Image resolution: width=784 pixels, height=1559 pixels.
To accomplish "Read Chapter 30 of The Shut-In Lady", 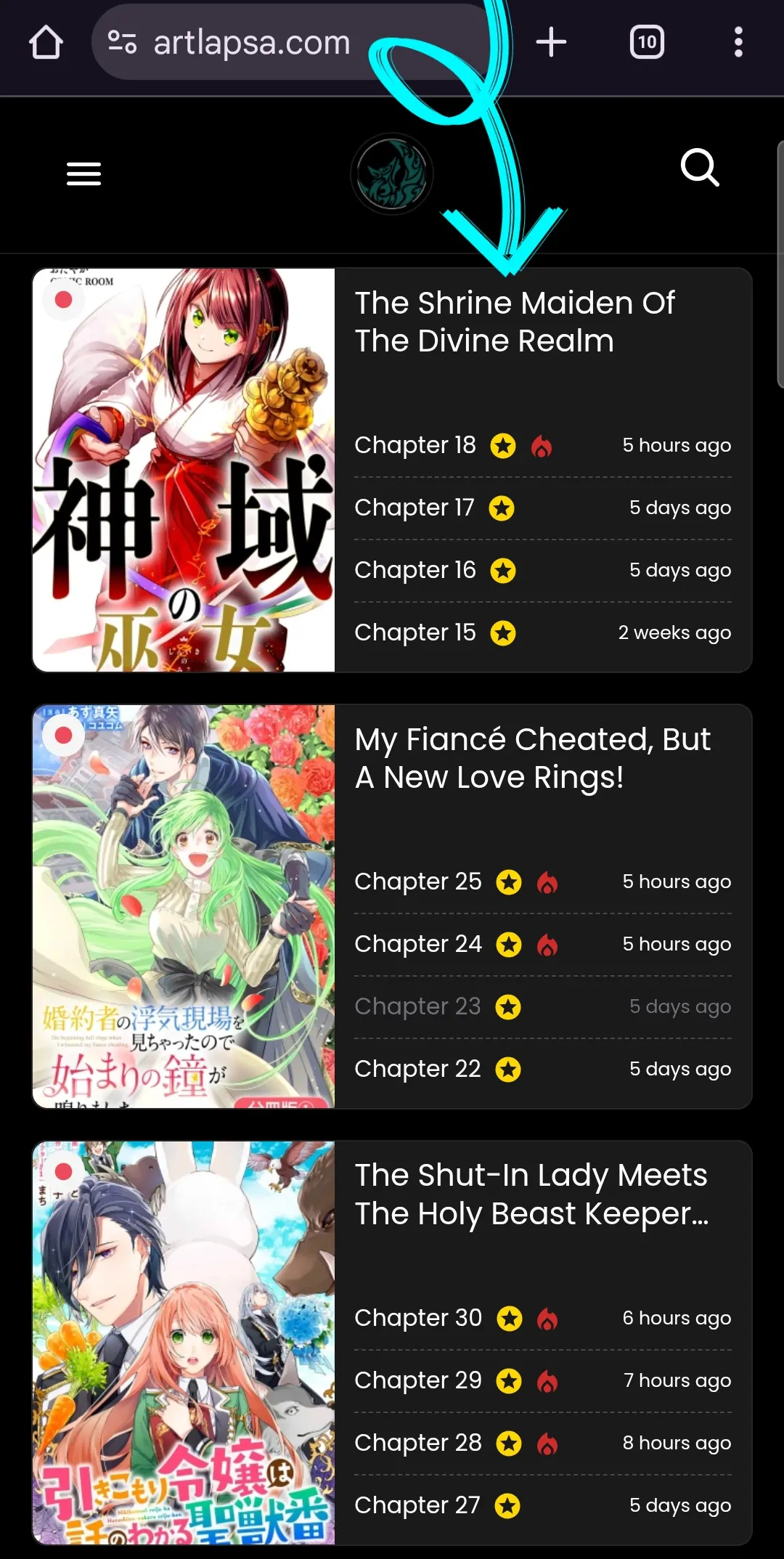I will 418,1318.
